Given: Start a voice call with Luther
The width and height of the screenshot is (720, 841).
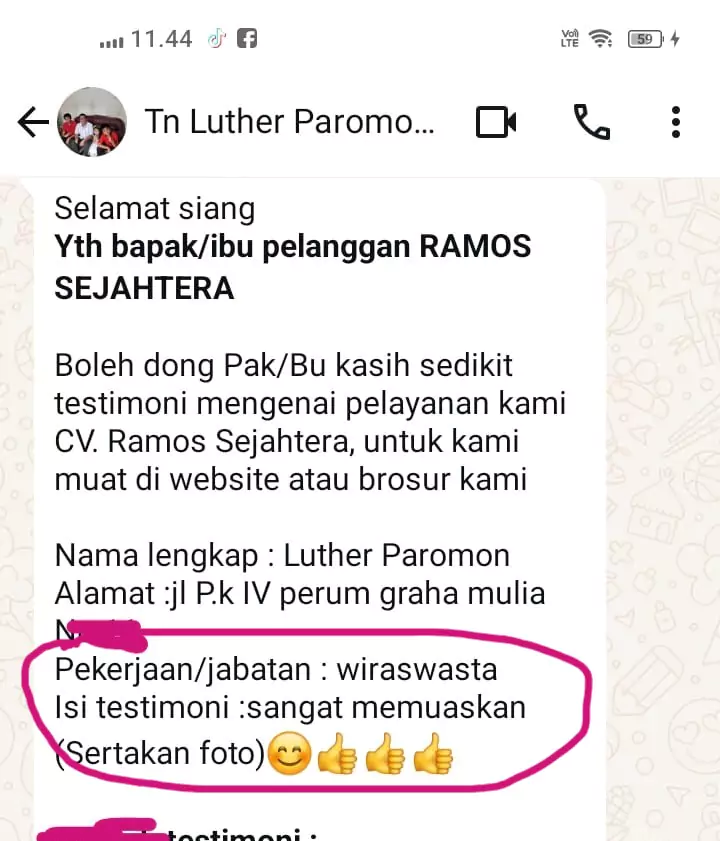Looking at the screenshot, I should point(591,122).
